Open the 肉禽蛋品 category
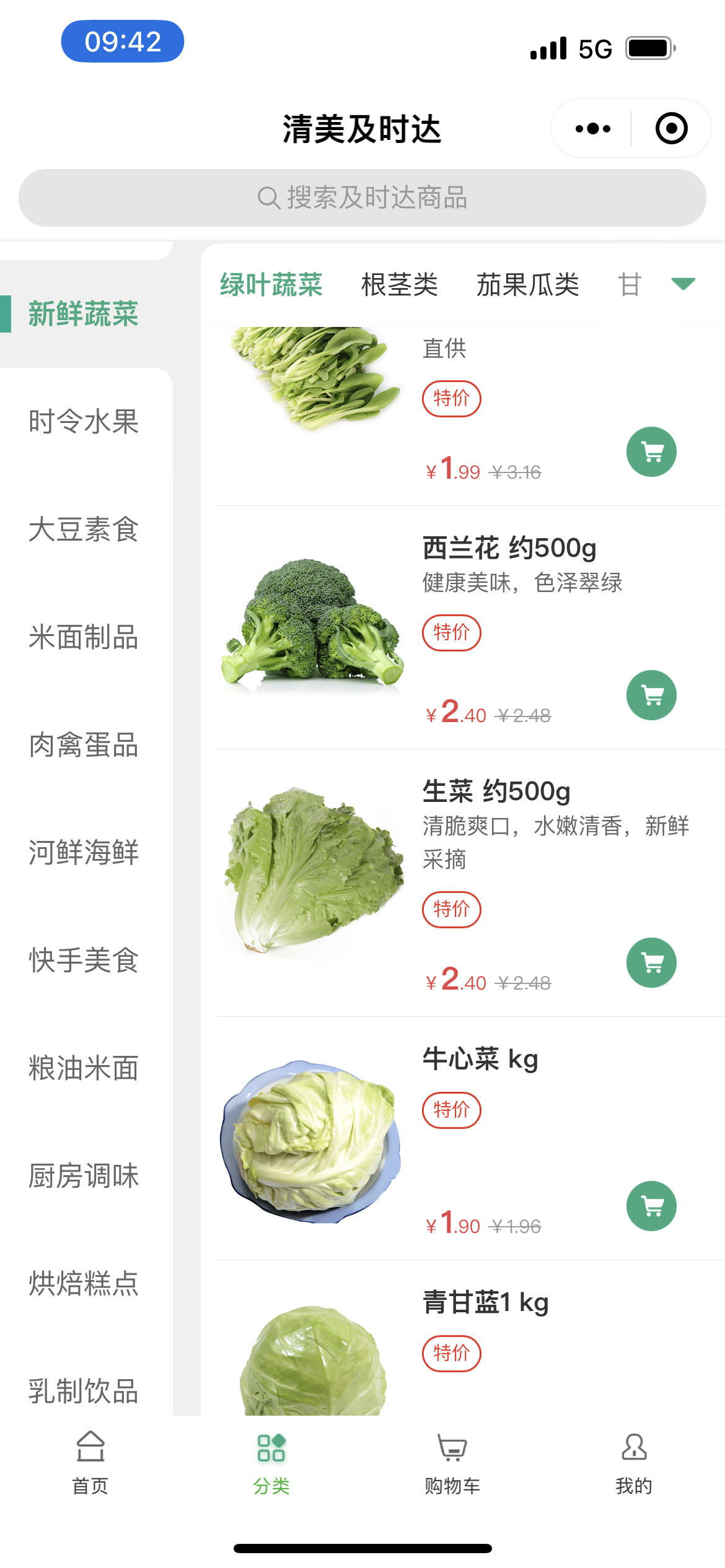725x1568 pixels. tap(84, 745)
